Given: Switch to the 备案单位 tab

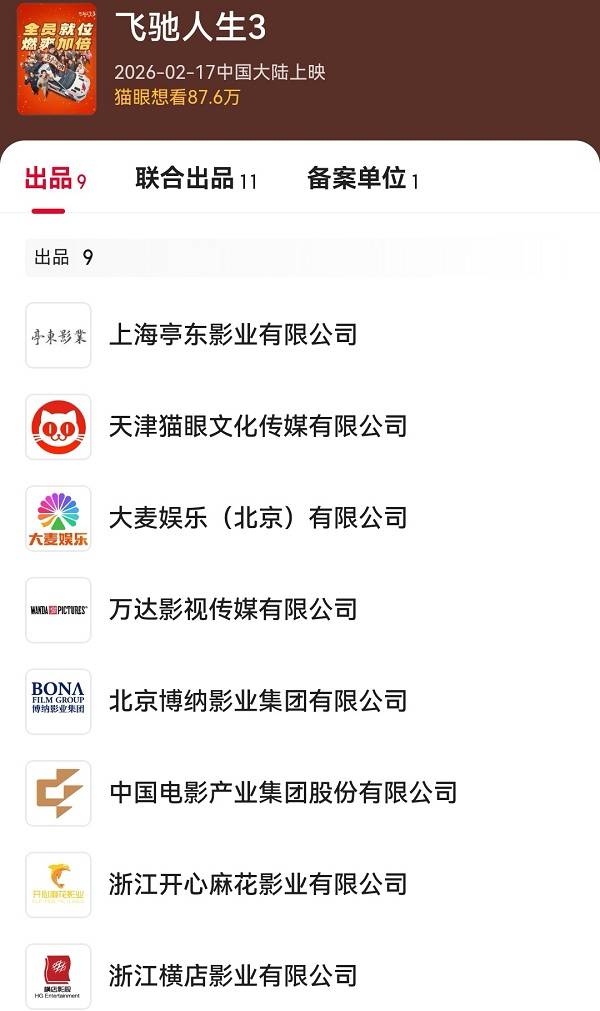Looking at the screenshot, I should (x=362, y=179).
